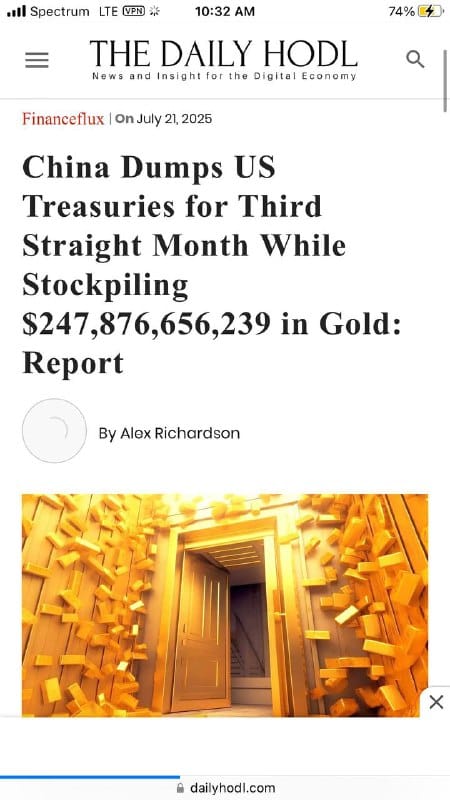Screen dimensions: 450x800
Task: Open the Financeflux category link
Action: 63,119
